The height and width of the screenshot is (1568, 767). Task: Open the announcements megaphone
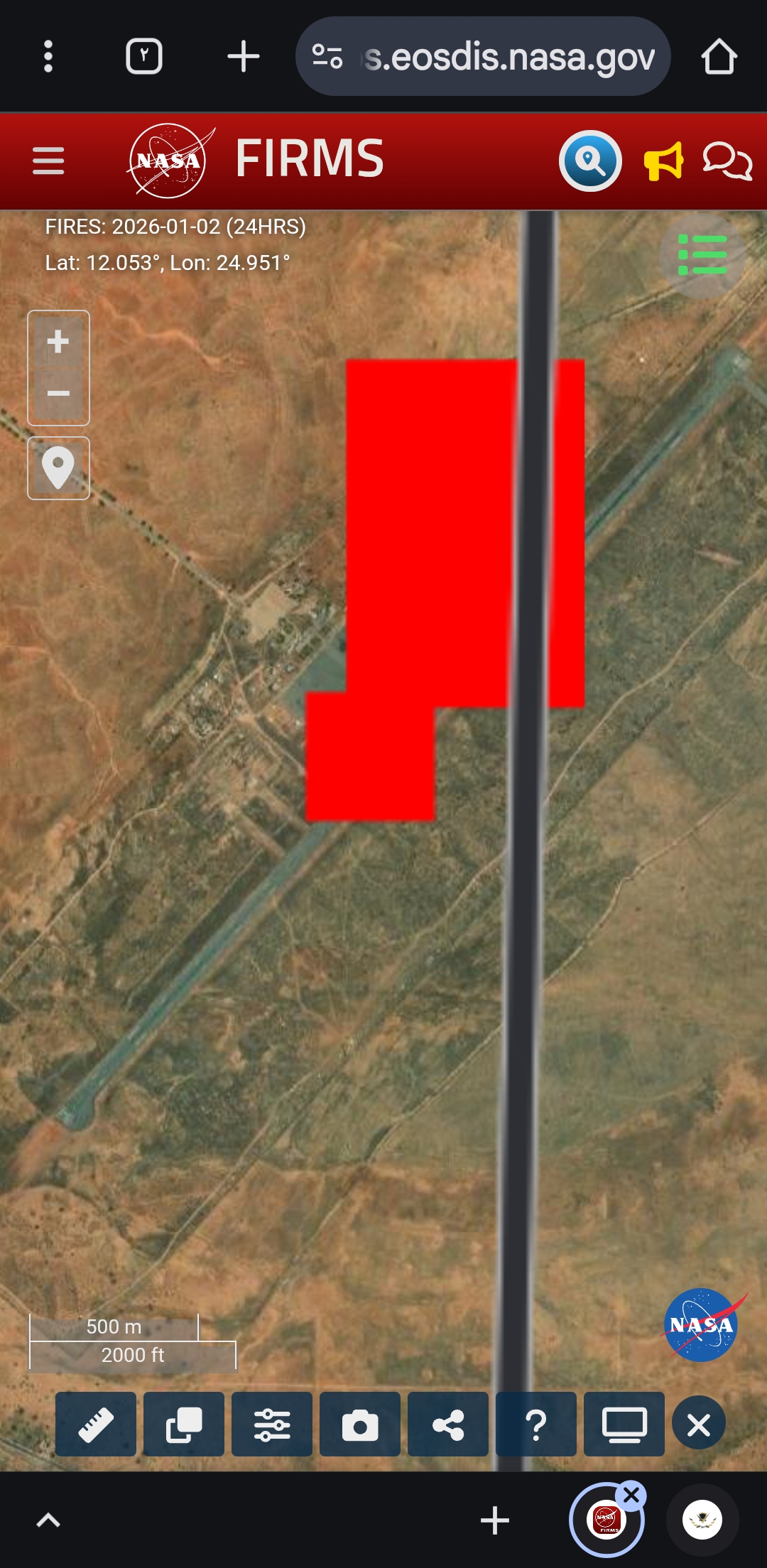(x=663, y=161)
